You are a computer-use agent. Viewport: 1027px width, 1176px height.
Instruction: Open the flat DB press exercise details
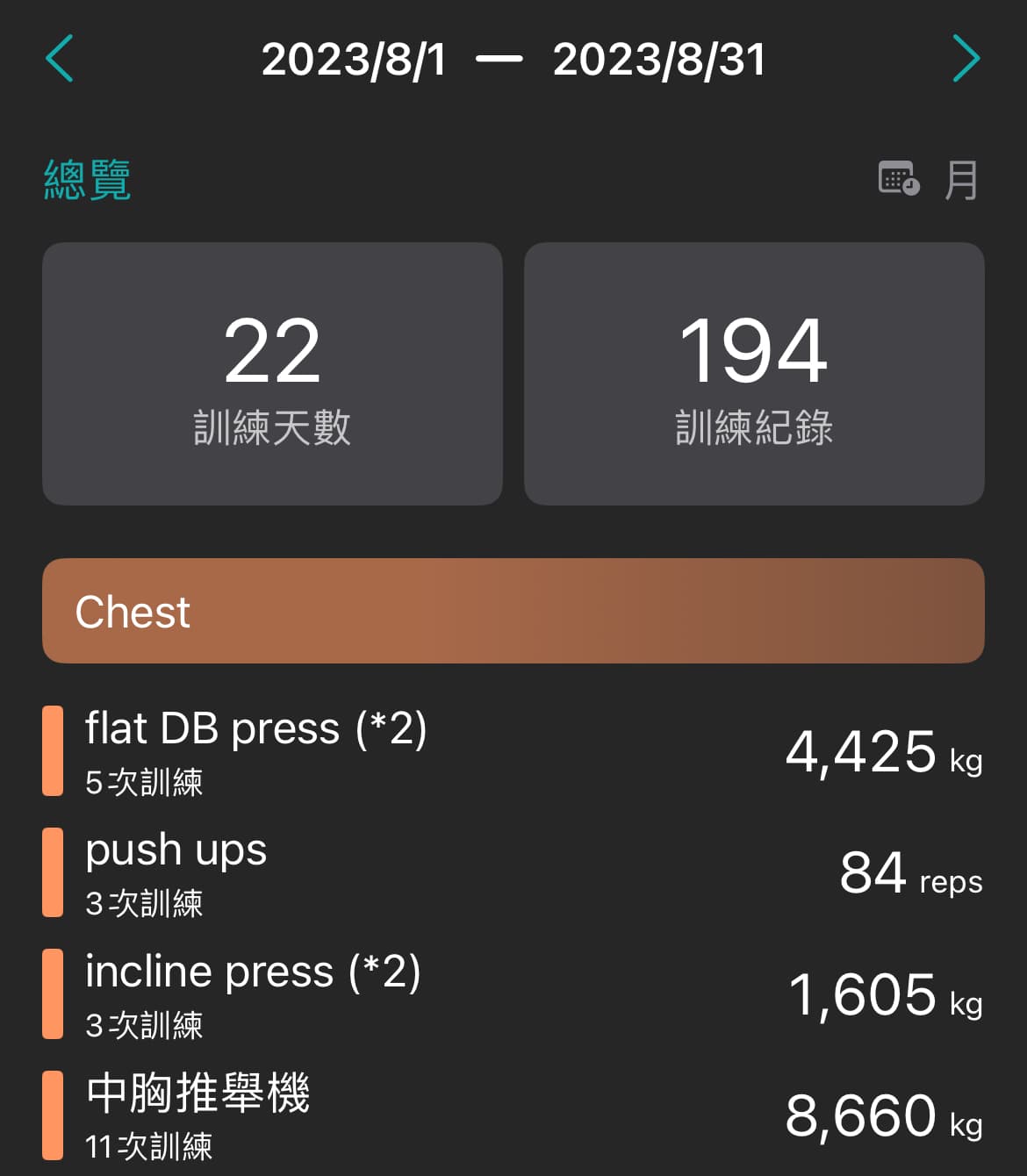(x=257, y=727)
